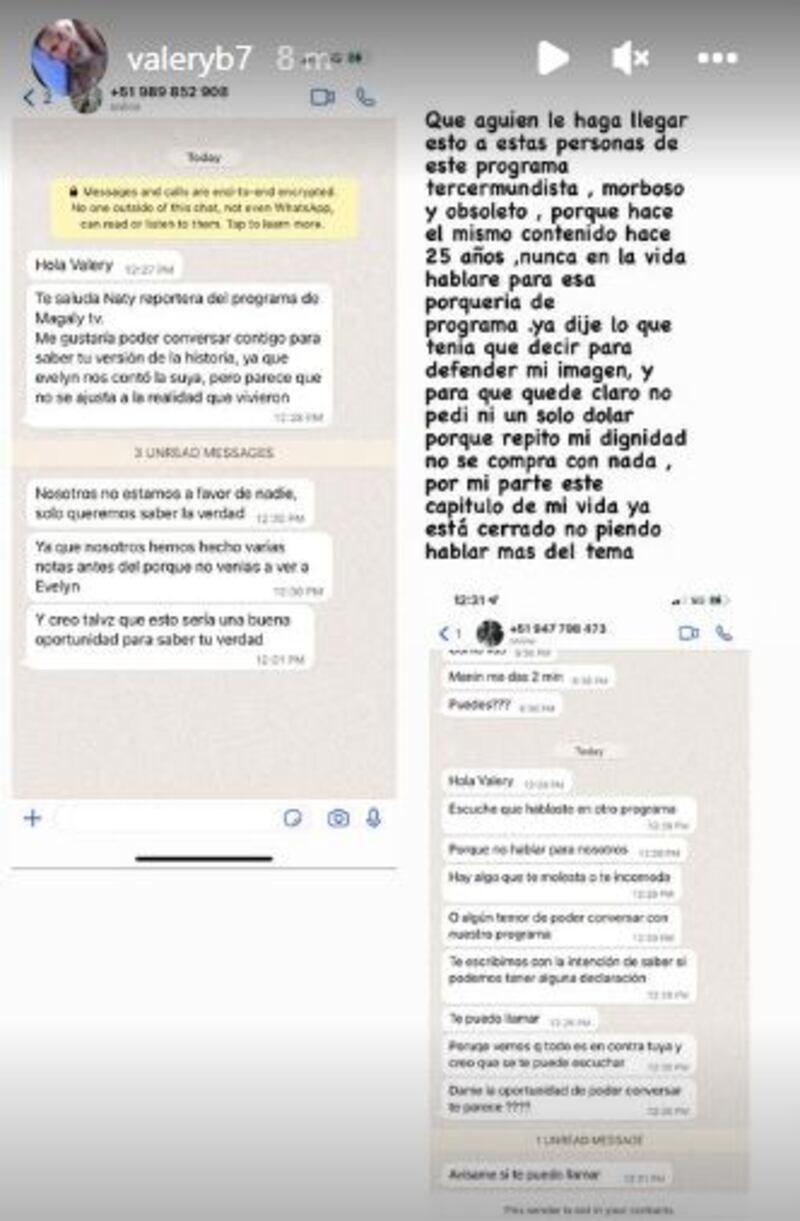
Task: Play the paused story
Action: [552, 58]
